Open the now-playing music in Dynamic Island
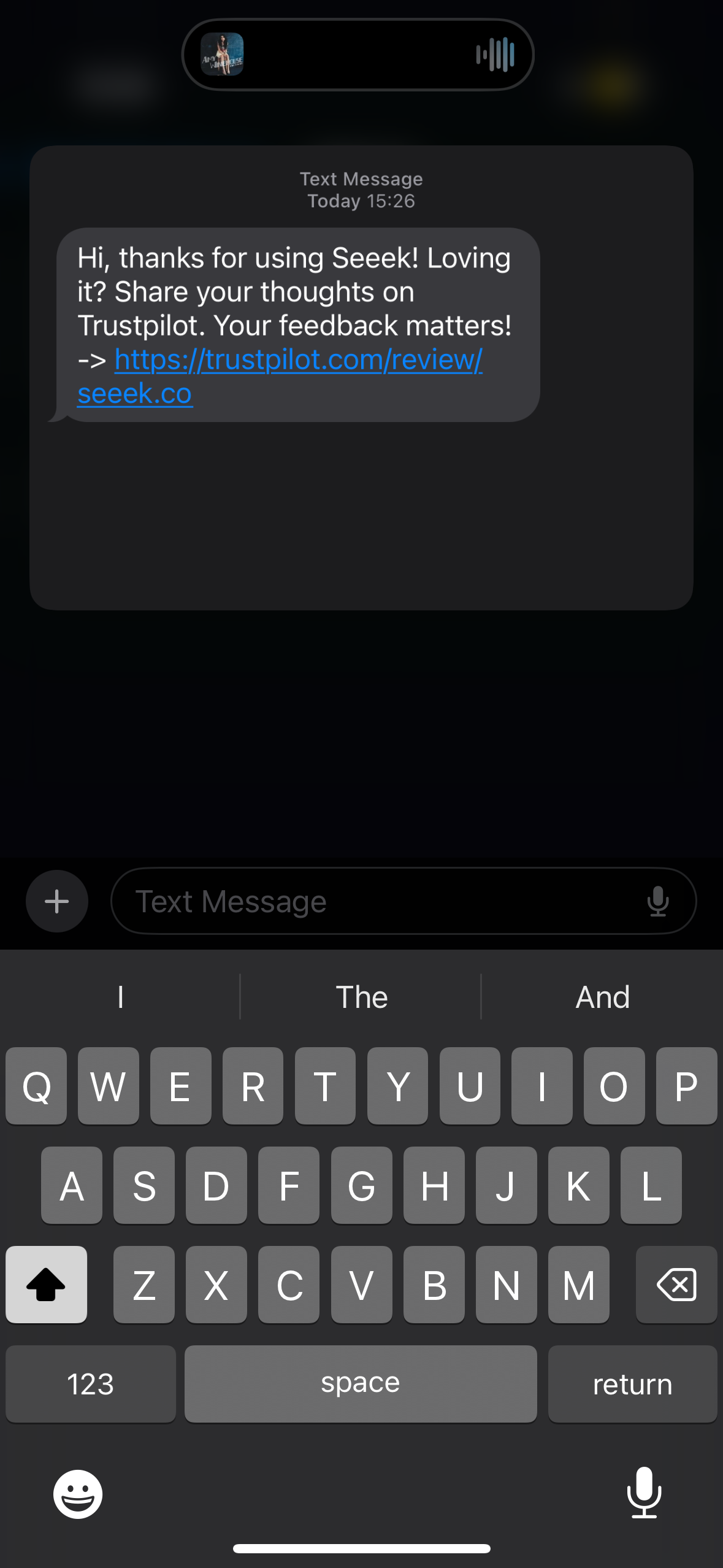This screenshot has height=1568, width=723. [358, 55]
